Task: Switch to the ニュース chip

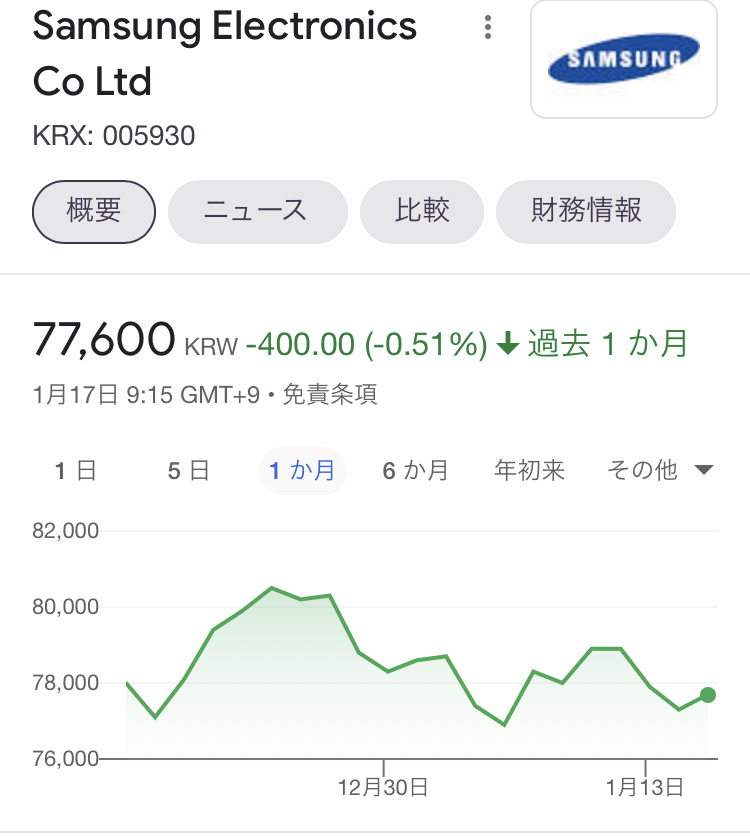Action: click(x=258, y=211)
